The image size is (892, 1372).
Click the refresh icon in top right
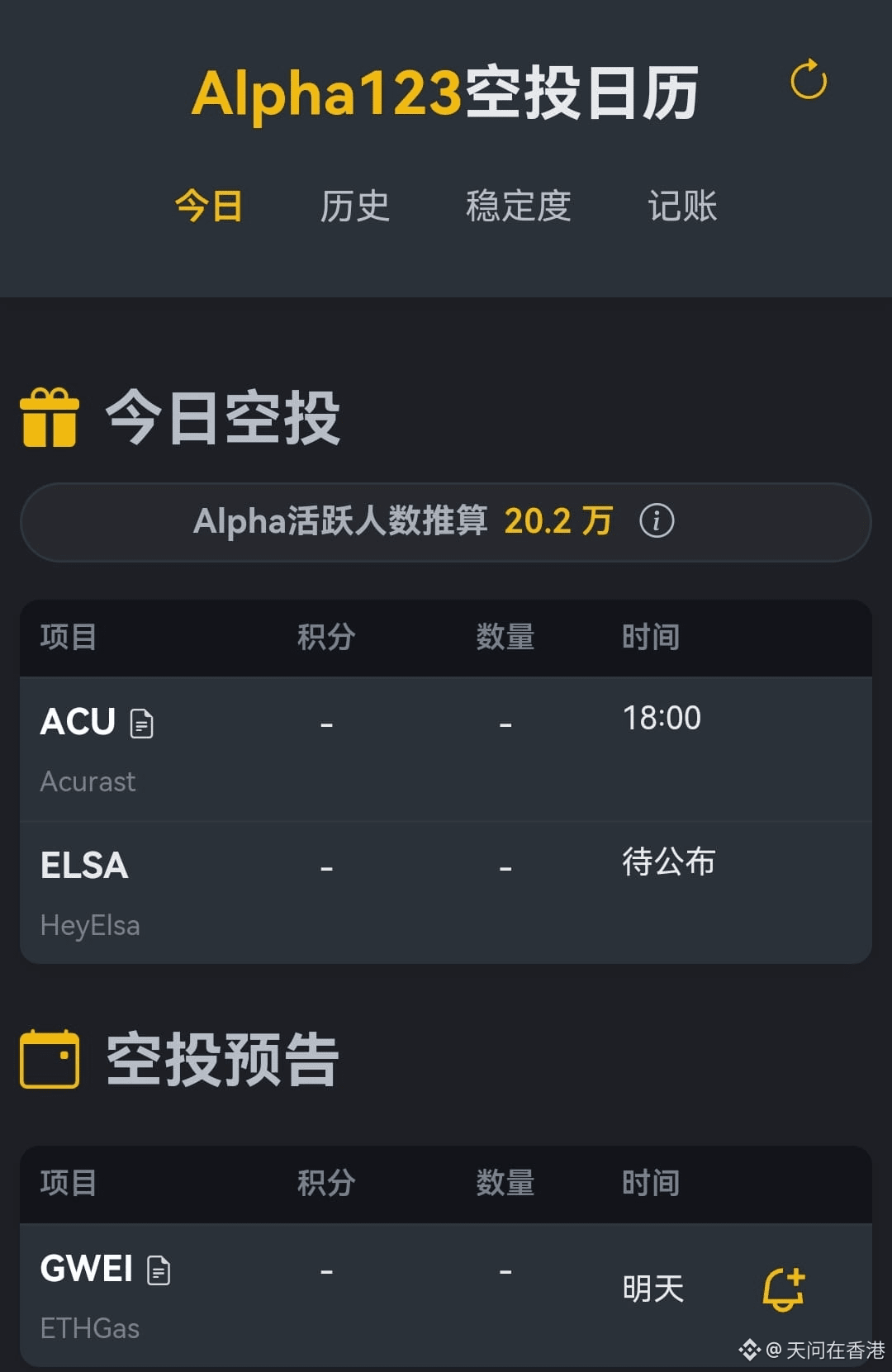(x=809, y=80)
